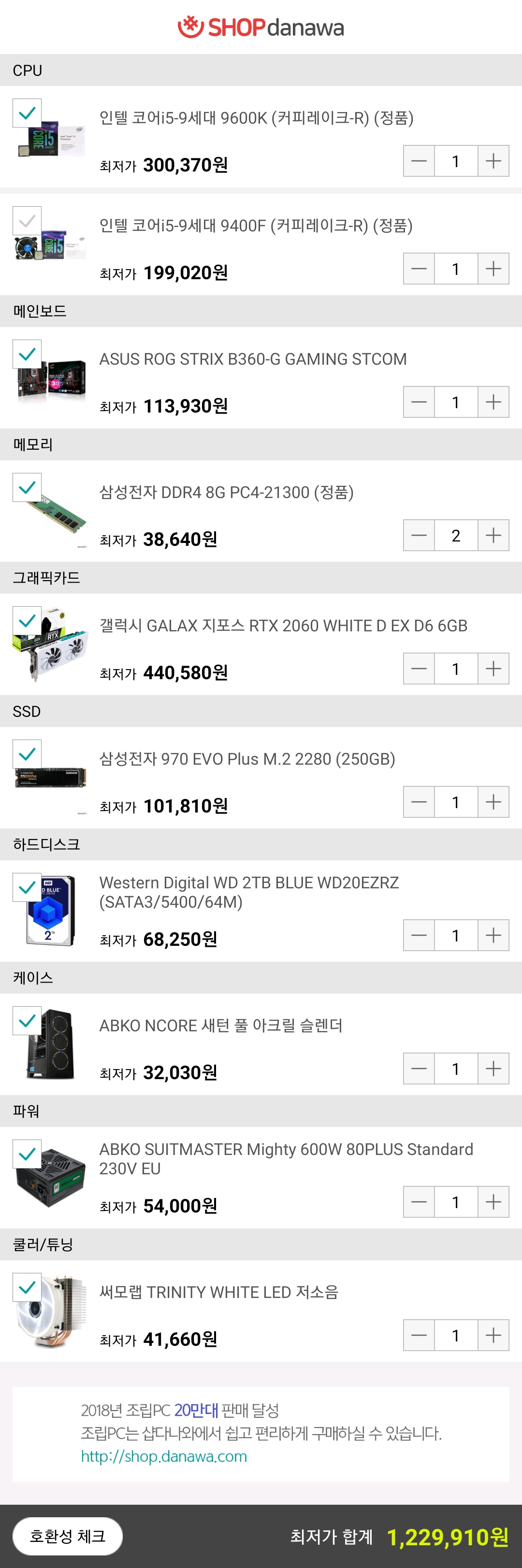
Task: Open the shop.danawa.com link
Action: [x=164, y=1456]
